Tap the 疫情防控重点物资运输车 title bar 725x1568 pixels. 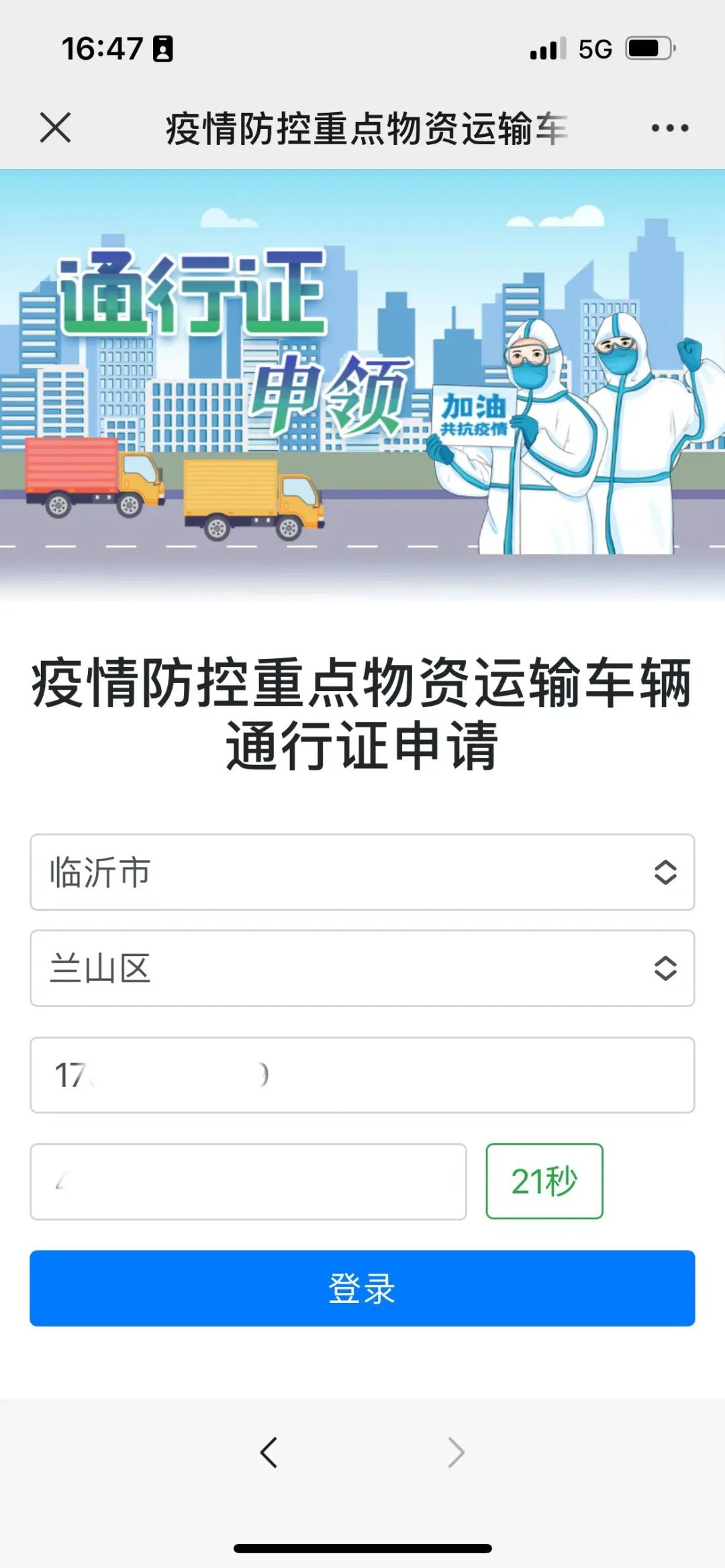pos(362,129)
